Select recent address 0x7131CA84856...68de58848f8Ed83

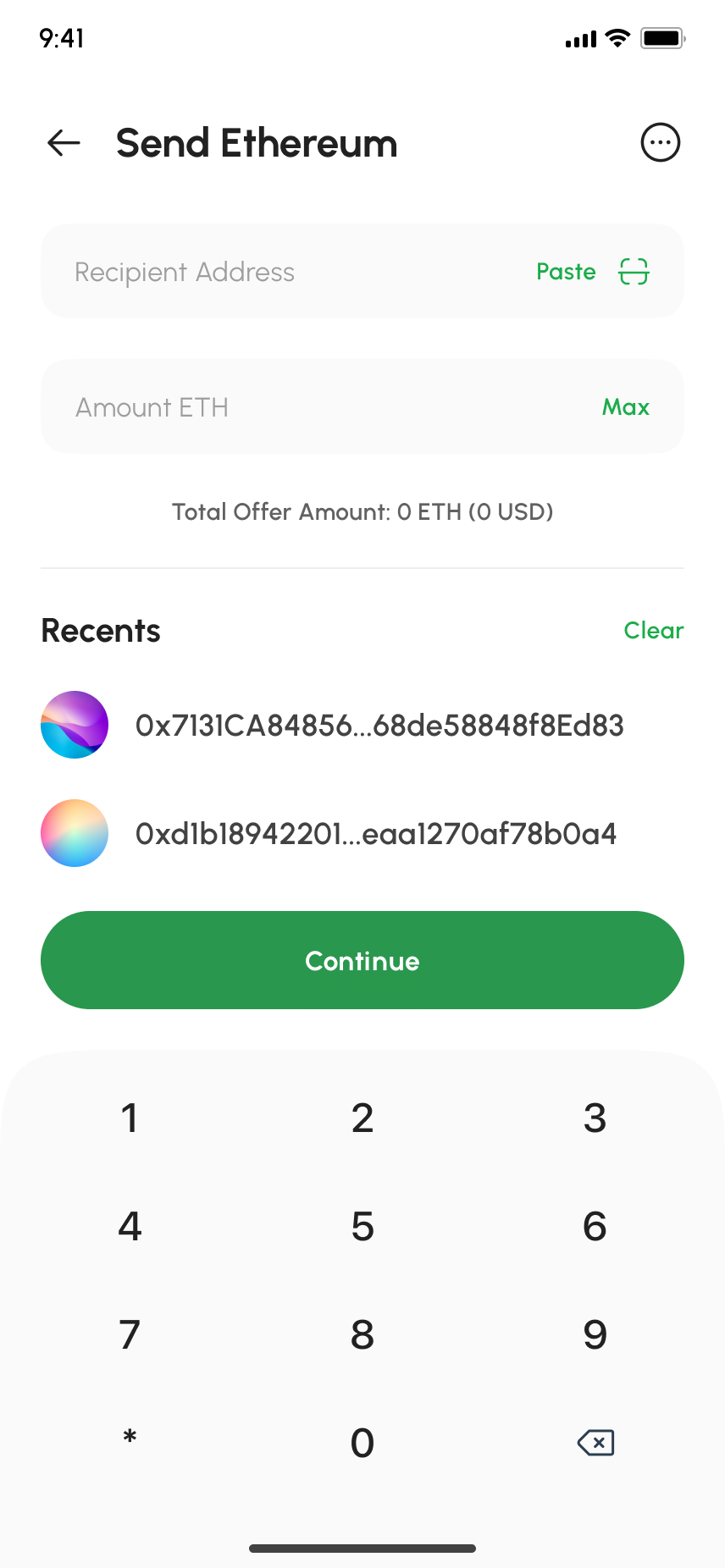pos(379,726)
